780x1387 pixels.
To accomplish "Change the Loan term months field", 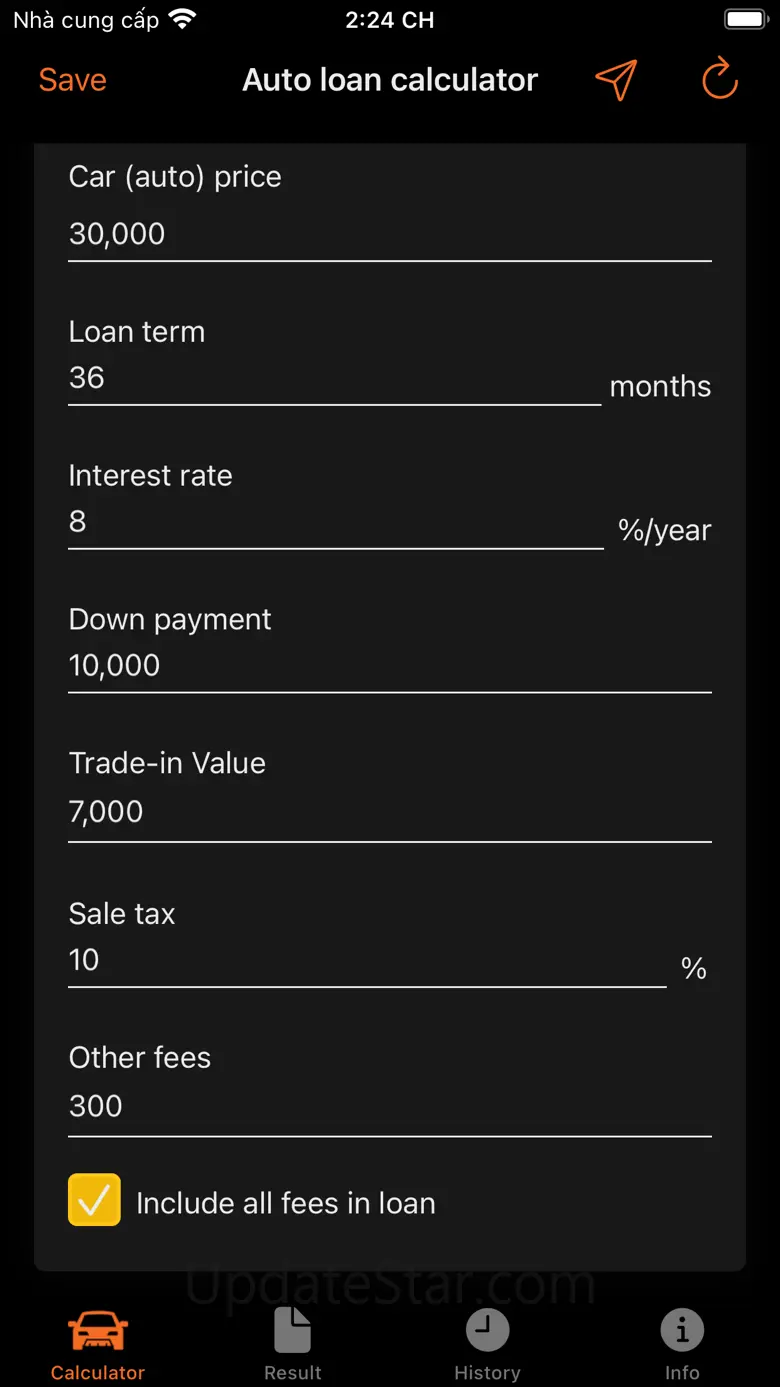I will (x=333, y=378).
